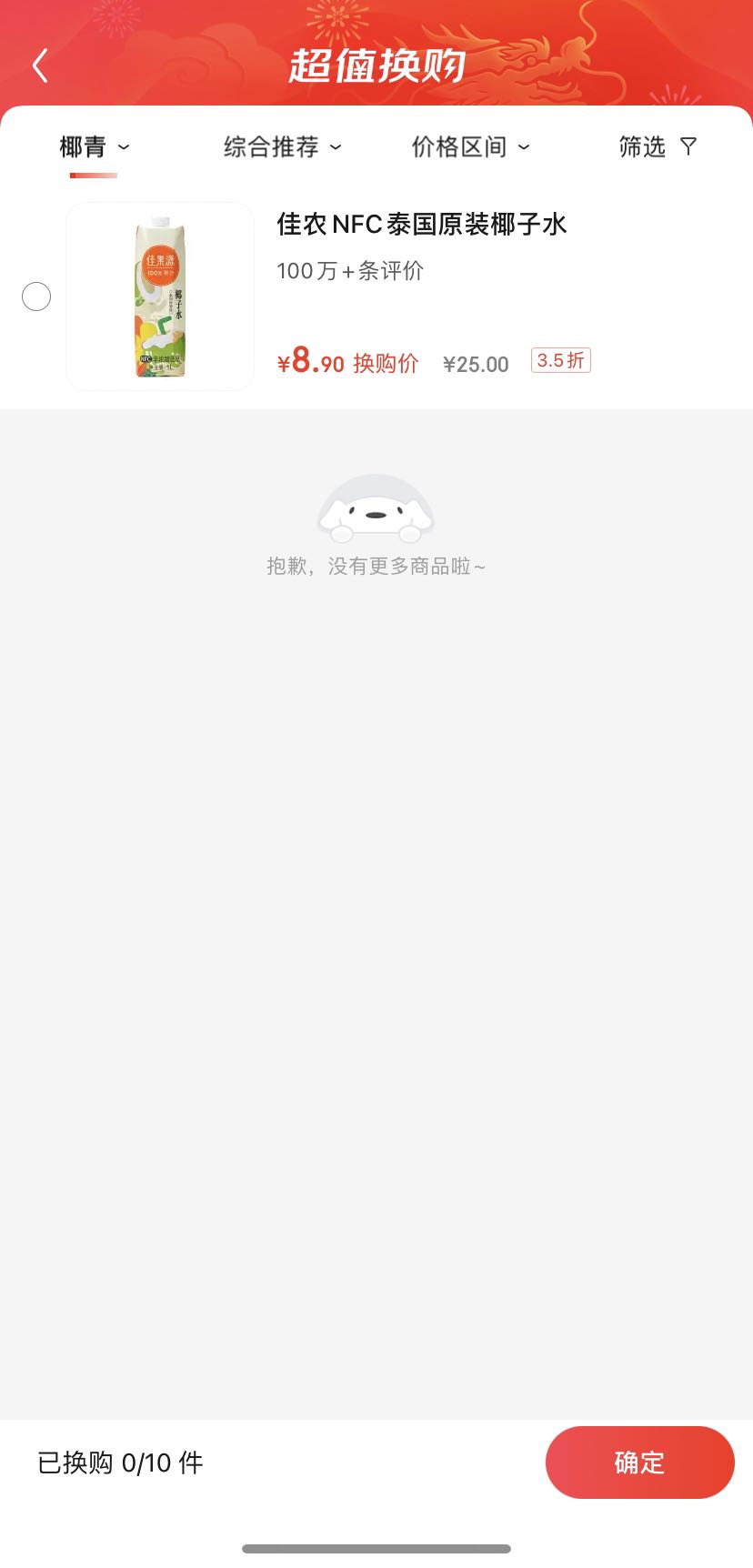Open the 综合推荐 sorting dropdown
This screenshot has height=1568, width=753.
(280, 146)
